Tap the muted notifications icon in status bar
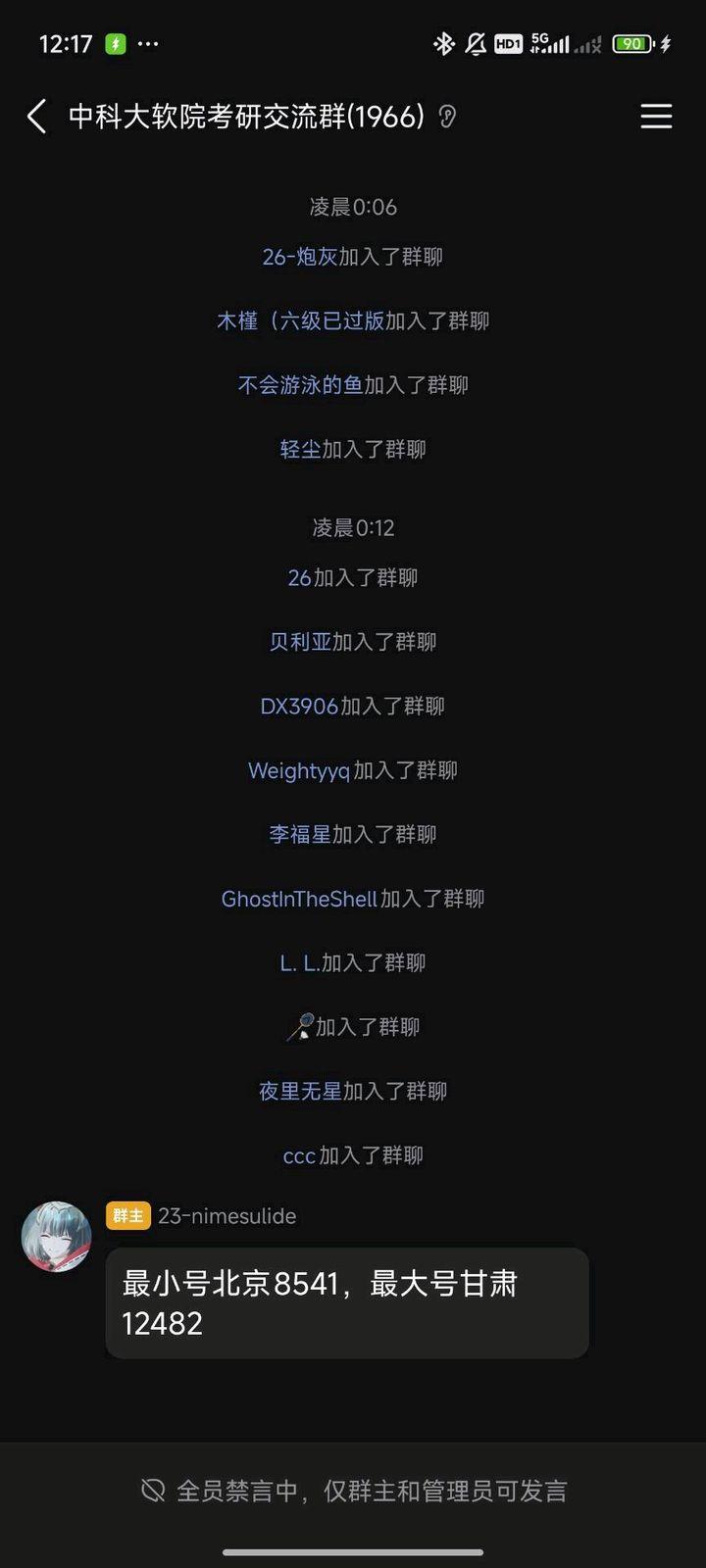 click(x=475, y=44)
